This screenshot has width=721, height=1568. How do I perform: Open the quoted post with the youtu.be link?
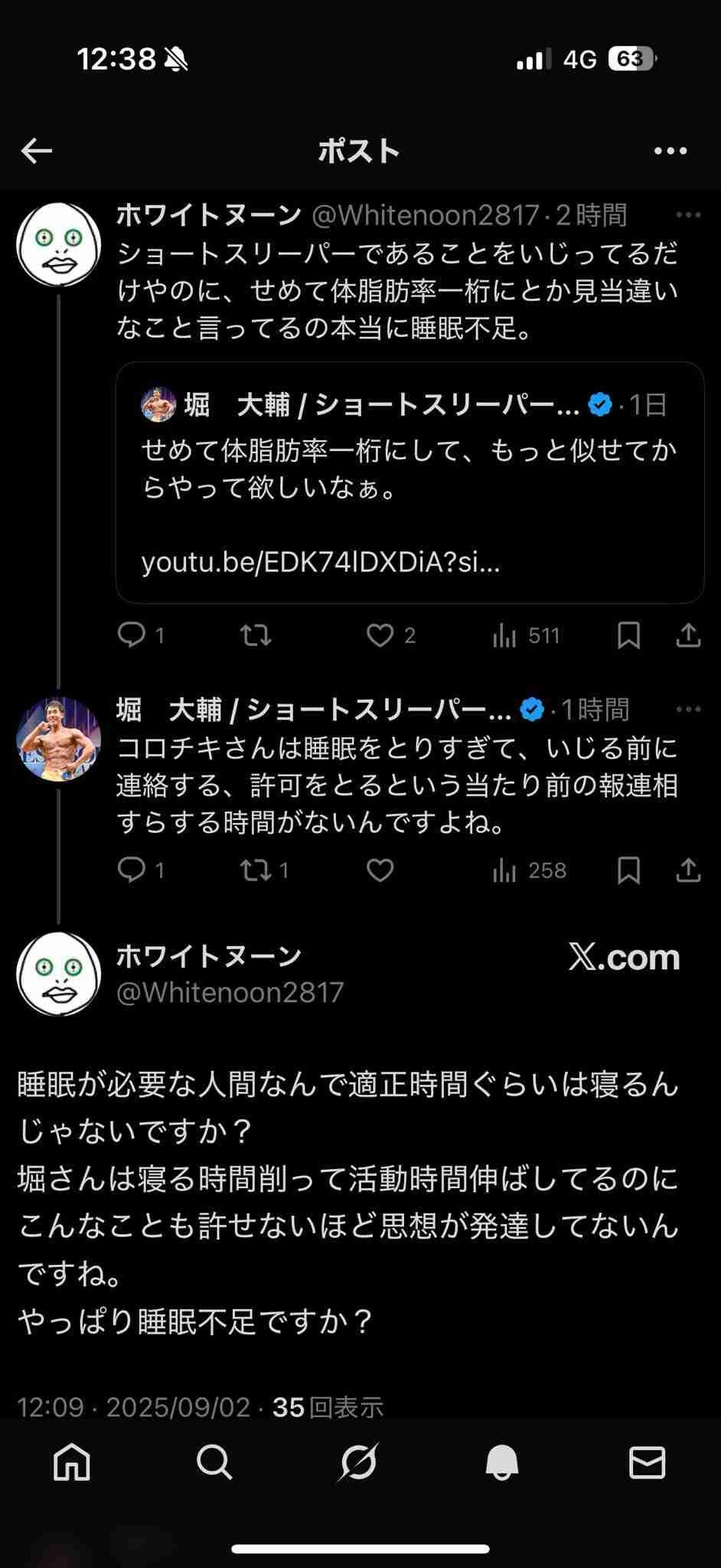tap(409, 482)
